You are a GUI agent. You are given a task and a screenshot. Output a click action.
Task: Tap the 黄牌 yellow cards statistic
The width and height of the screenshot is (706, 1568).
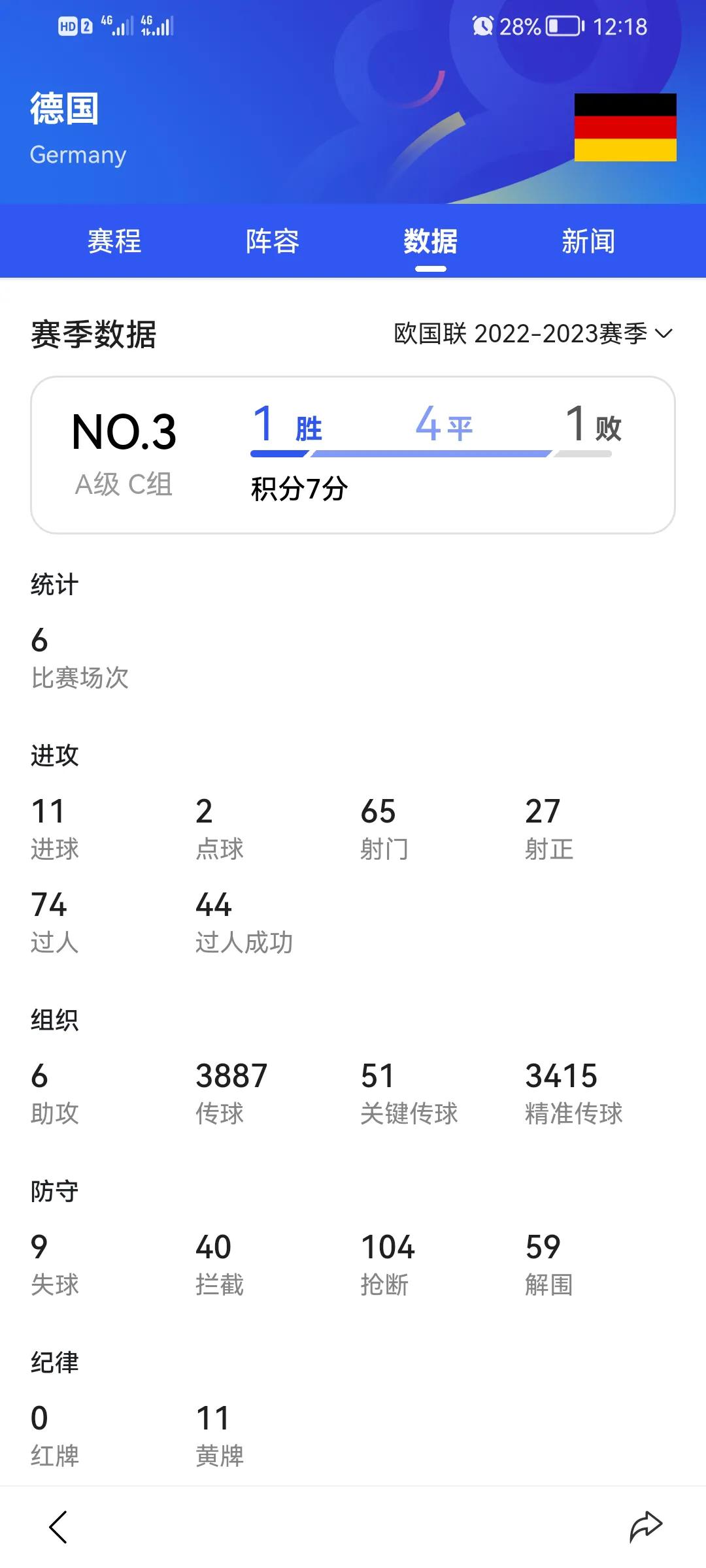pos(219,1437)
